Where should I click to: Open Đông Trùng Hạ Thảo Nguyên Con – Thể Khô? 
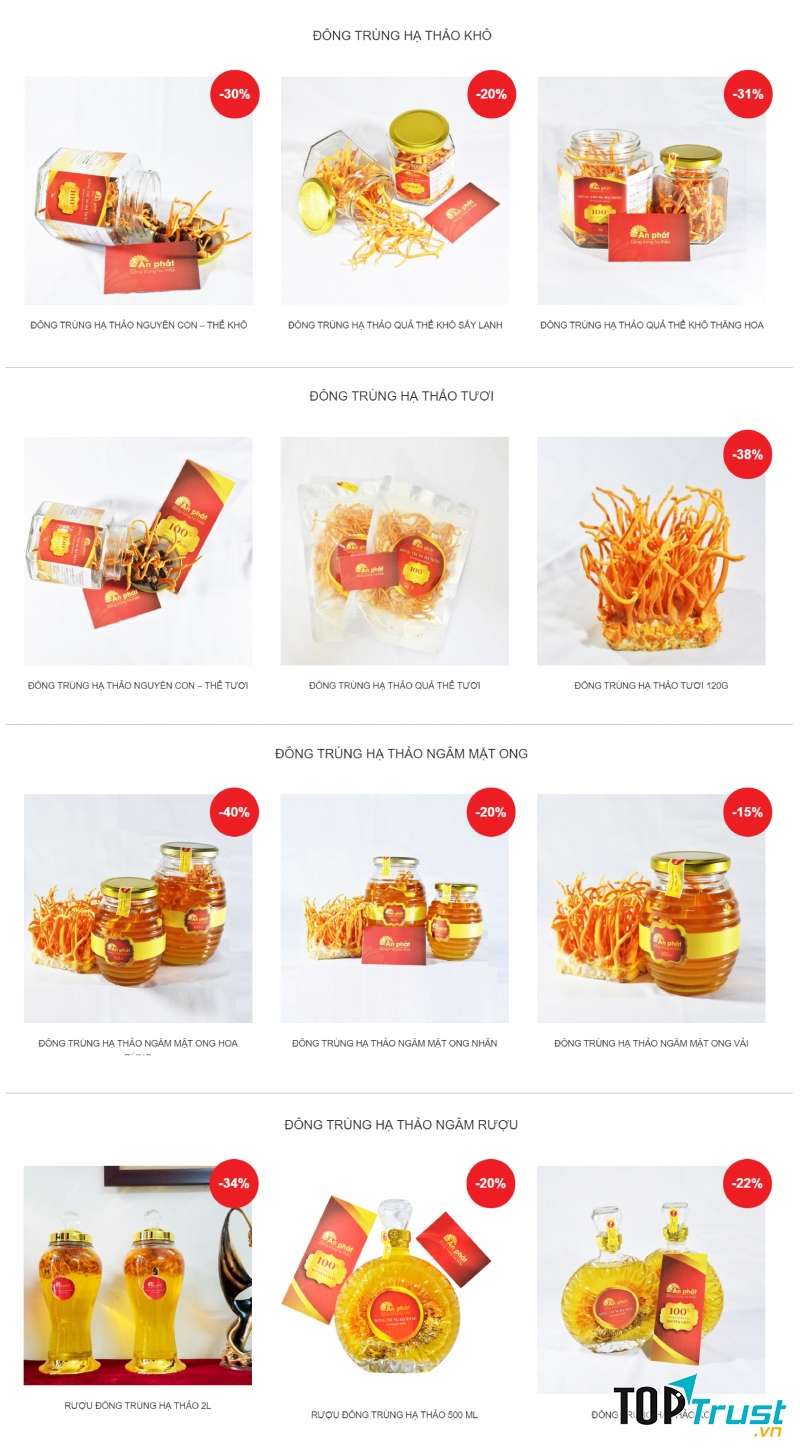138,325
